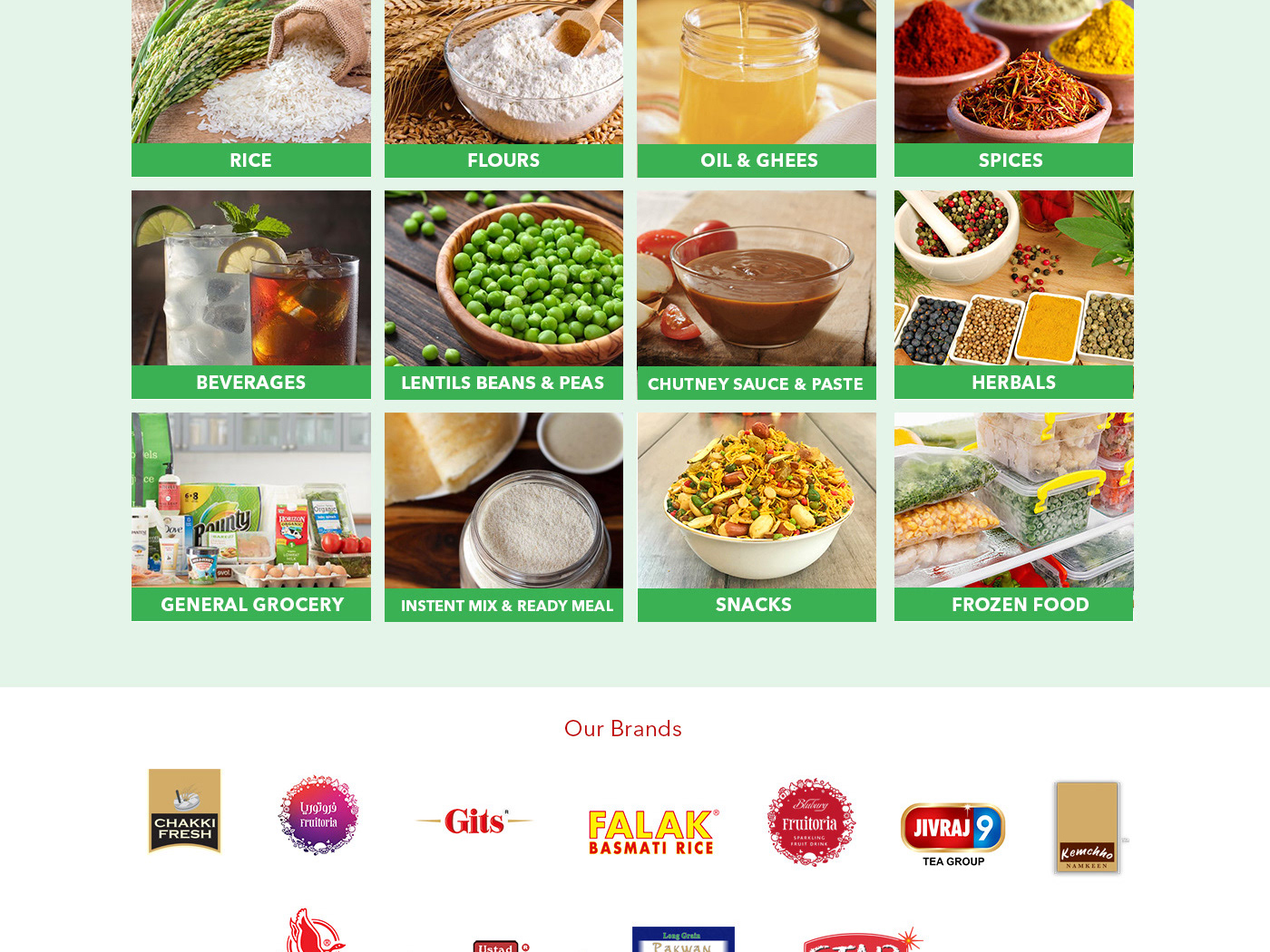The image size is (1270, 952).
Task: Open the Kemchho Namkeen brand
Action: tap(1087, 827)
